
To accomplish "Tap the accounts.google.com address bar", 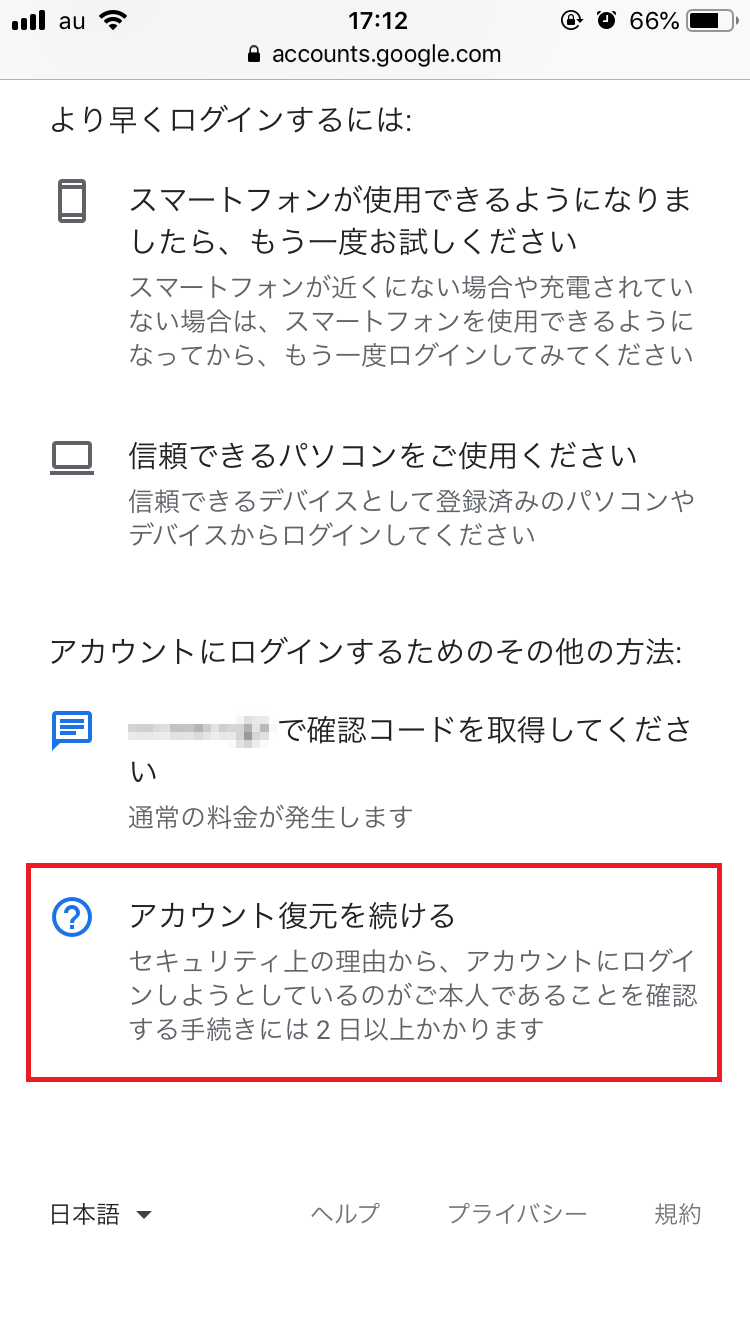I will pos(375,54).
